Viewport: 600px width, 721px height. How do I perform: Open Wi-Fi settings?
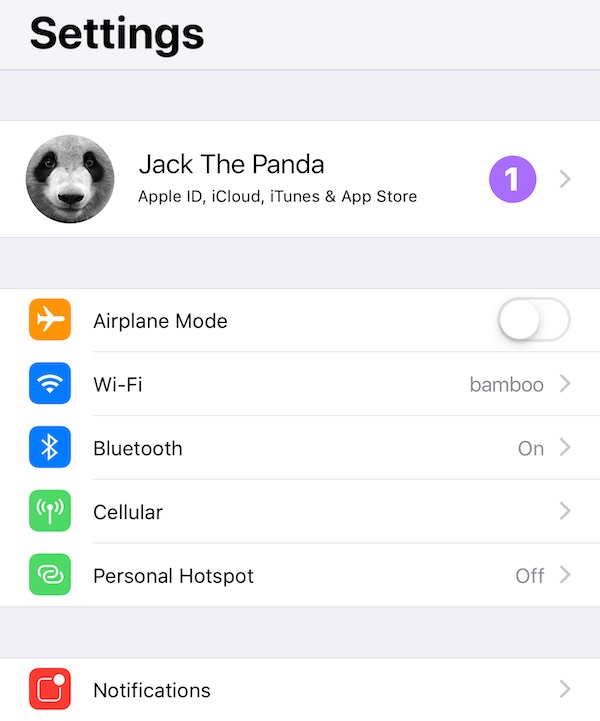[300, 384]
